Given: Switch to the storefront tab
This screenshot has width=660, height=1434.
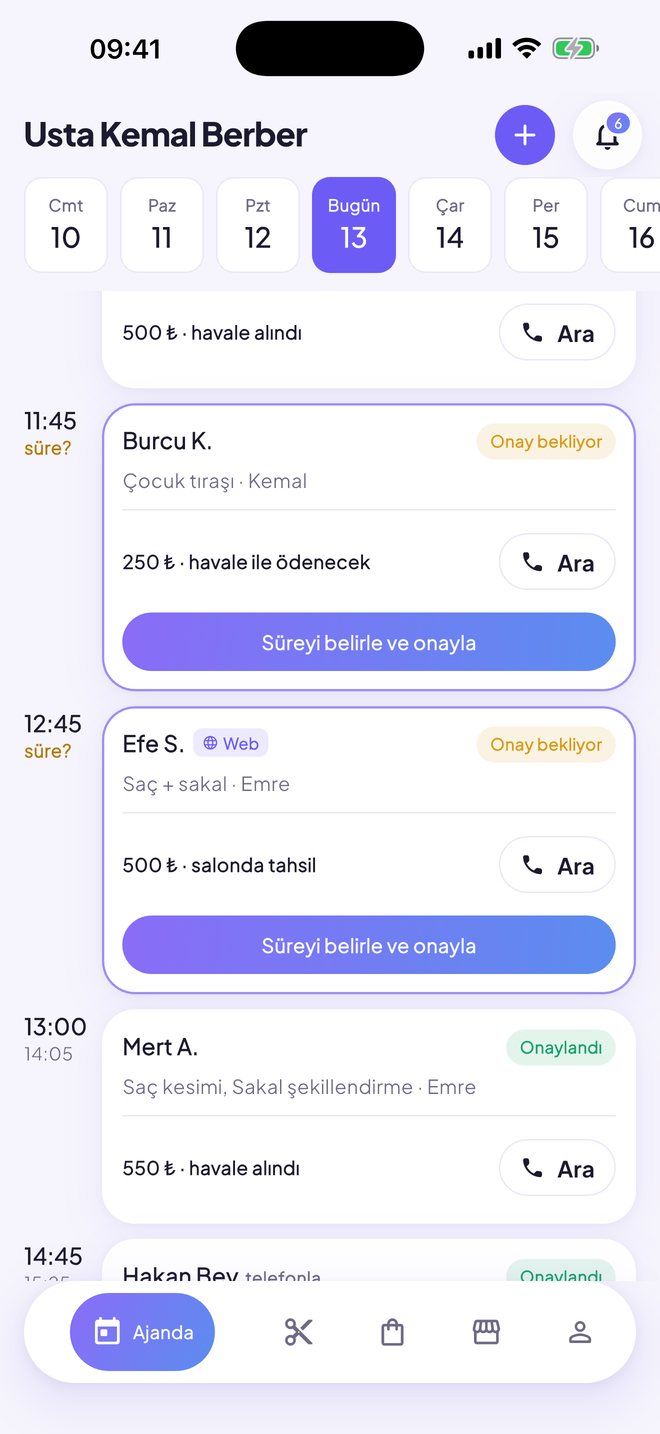Looking at the screenshot, I should [486, 1332].
